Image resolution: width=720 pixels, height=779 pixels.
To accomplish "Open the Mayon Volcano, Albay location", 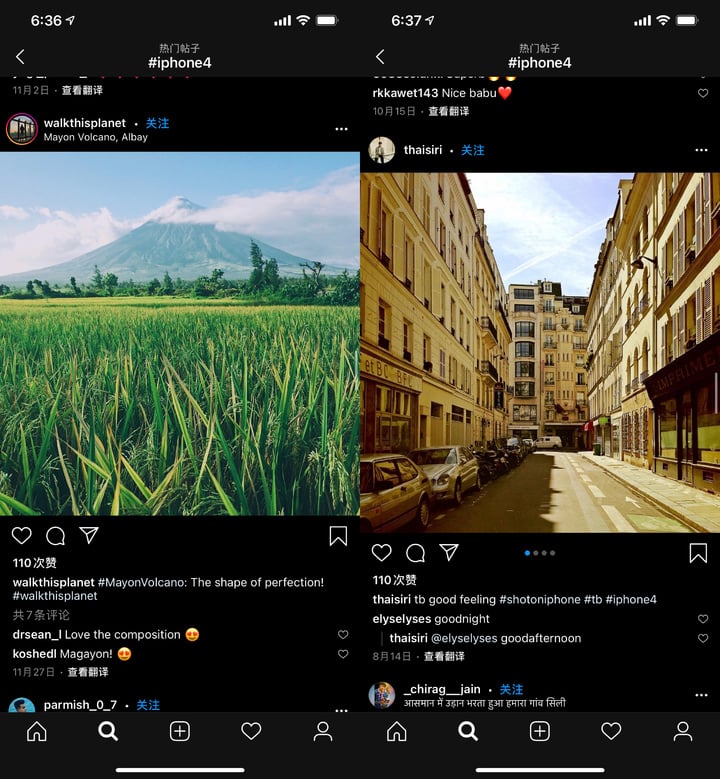I will tap(95, 137).
